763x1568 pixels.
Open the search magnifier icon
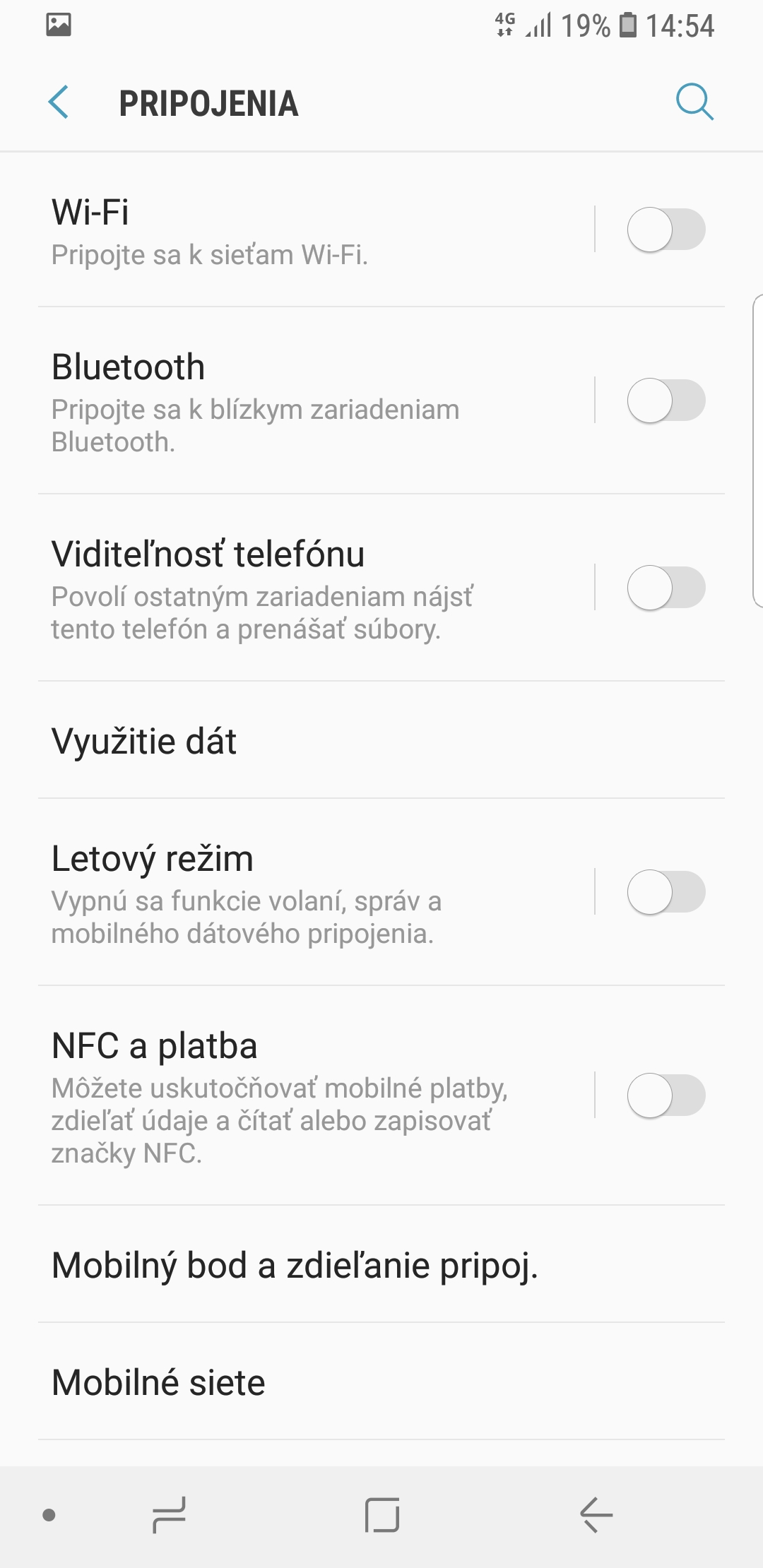pyautogui.click(x=694, y=102)
